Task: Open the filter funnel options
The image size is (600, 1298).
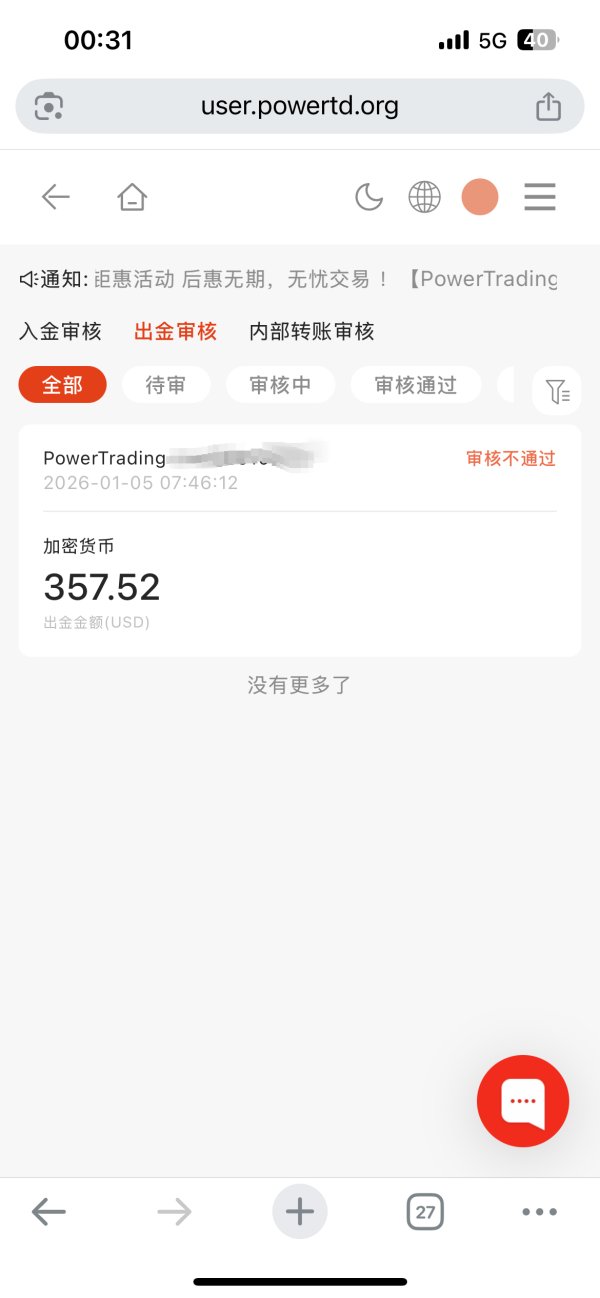Action: click(x=557, y=391)
